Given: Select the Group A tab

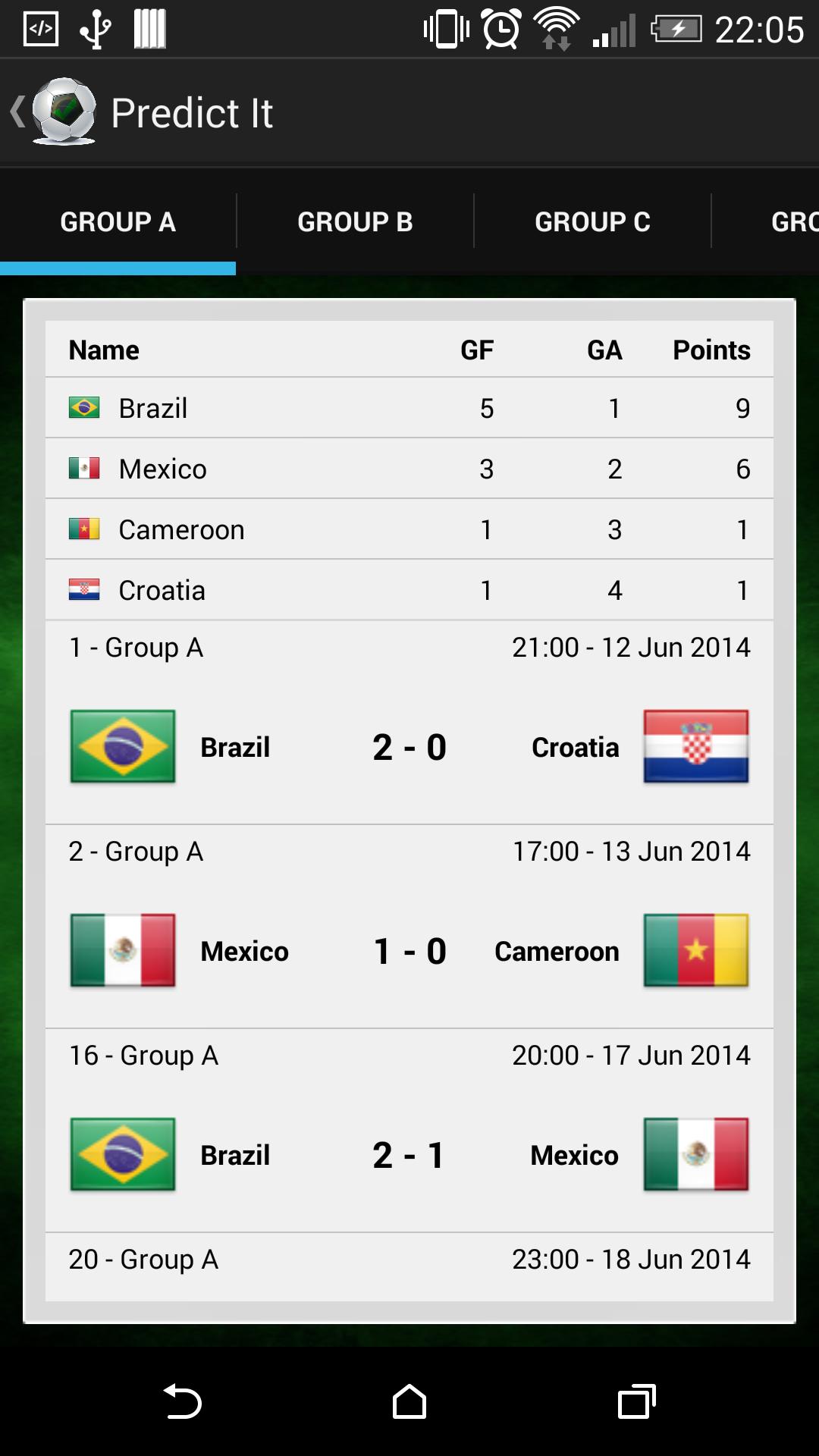Looking at the screenshot, I should click(x=118, y=221).
